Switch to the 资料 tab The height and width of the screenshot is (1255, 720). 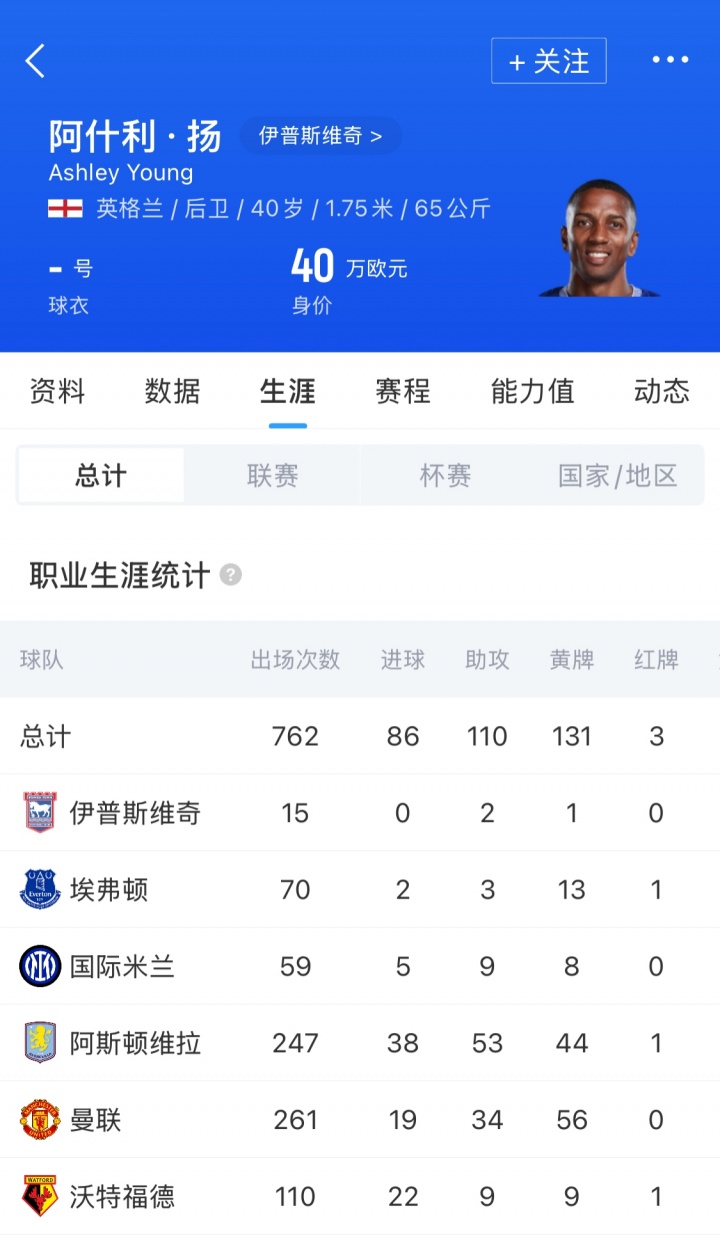click(x=57, y=391)
